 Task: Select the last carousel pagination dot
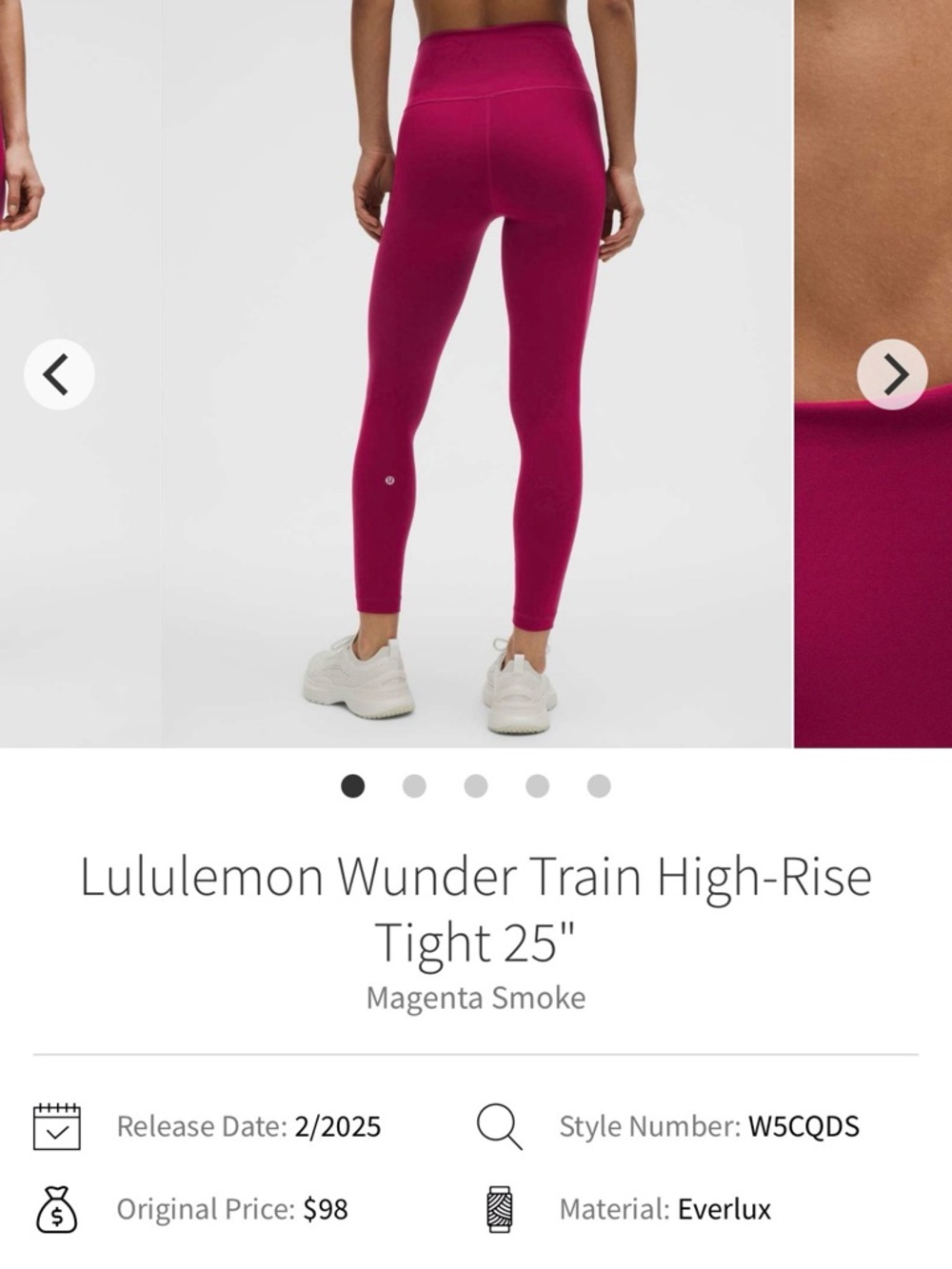(598, 785)
